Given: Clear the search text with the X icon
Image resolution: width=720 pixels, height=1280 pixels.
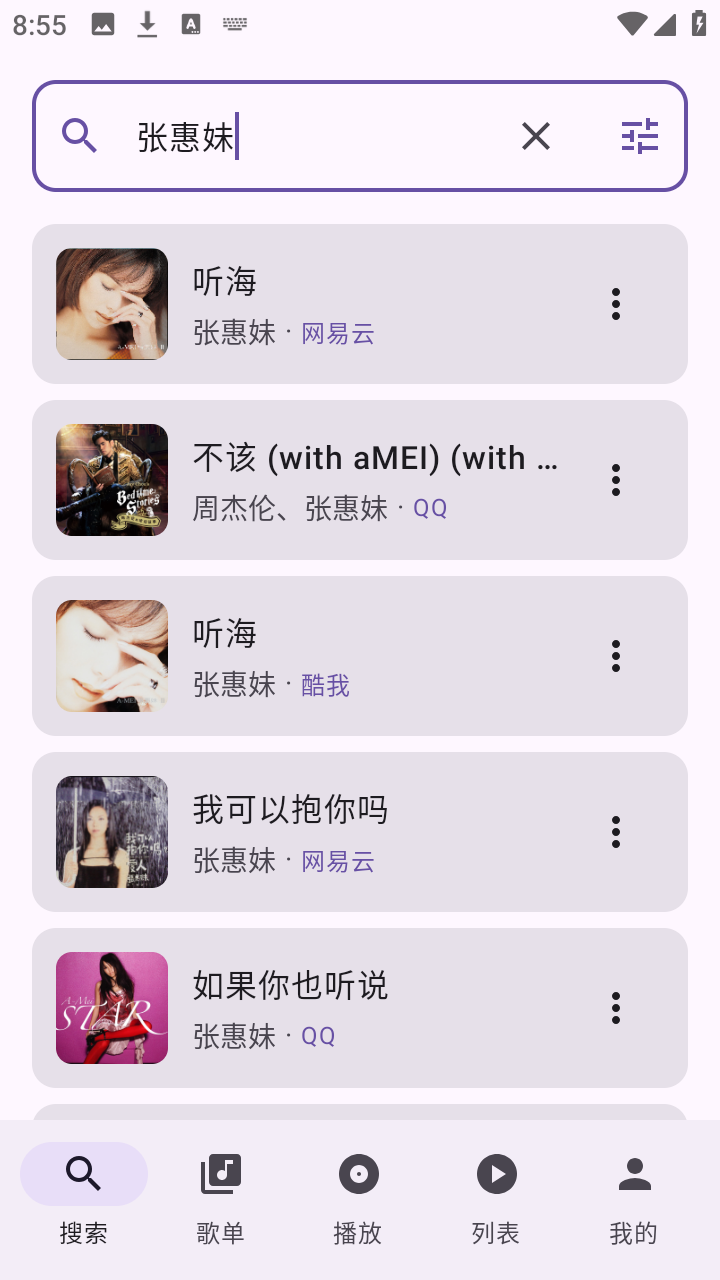Looking at the screenshot, I should pos(536,136).
